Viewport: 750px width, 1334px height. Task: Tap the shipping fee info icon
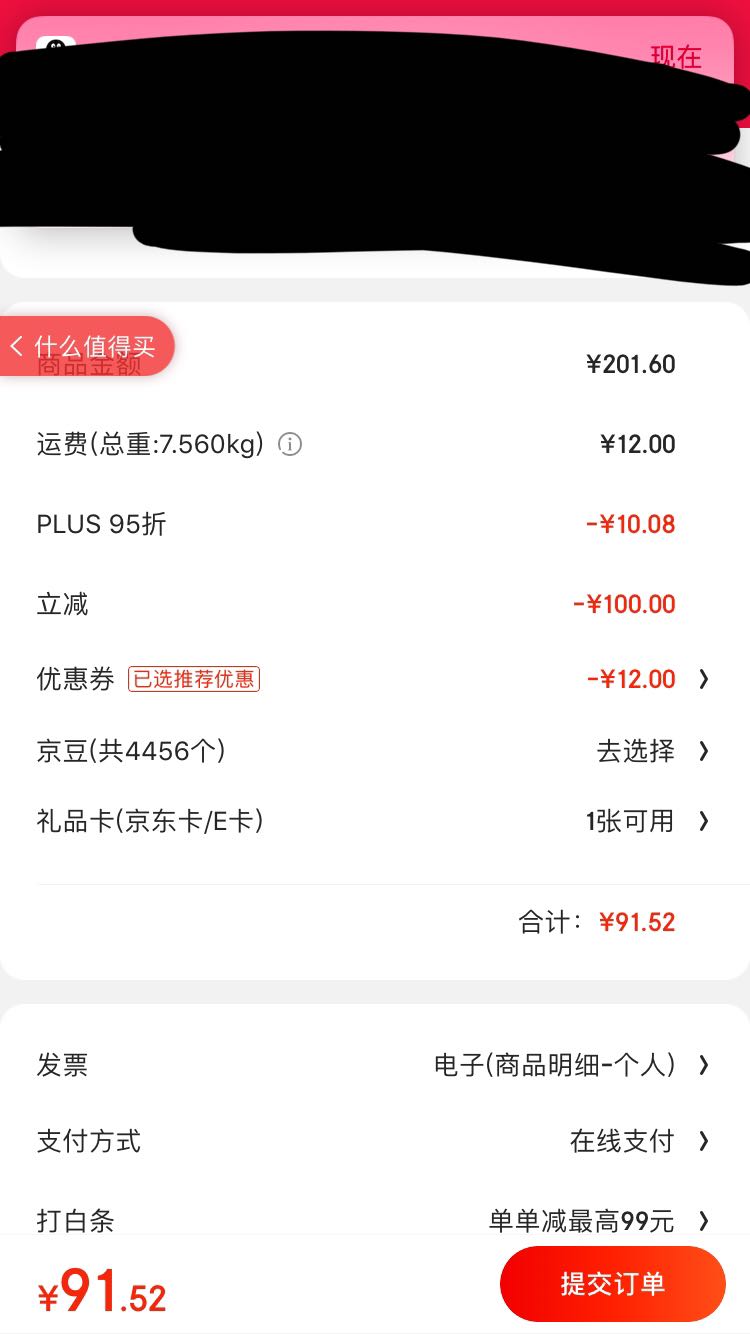(290, 445)
